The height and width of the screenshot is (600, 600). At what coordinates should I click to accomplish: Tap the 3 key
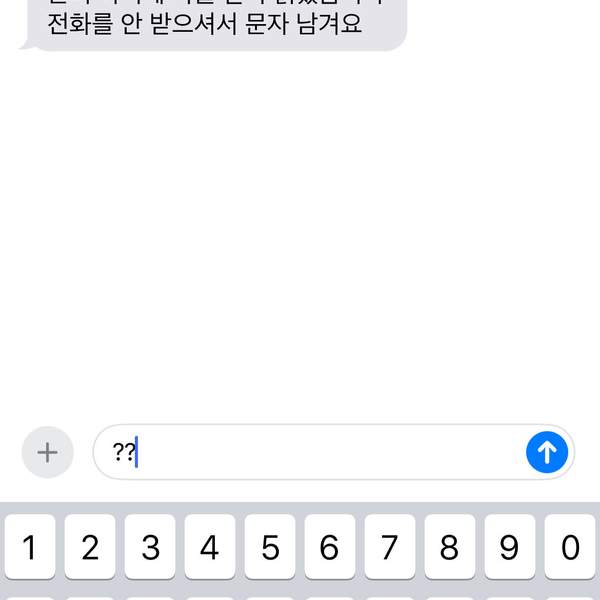[150, 548]
